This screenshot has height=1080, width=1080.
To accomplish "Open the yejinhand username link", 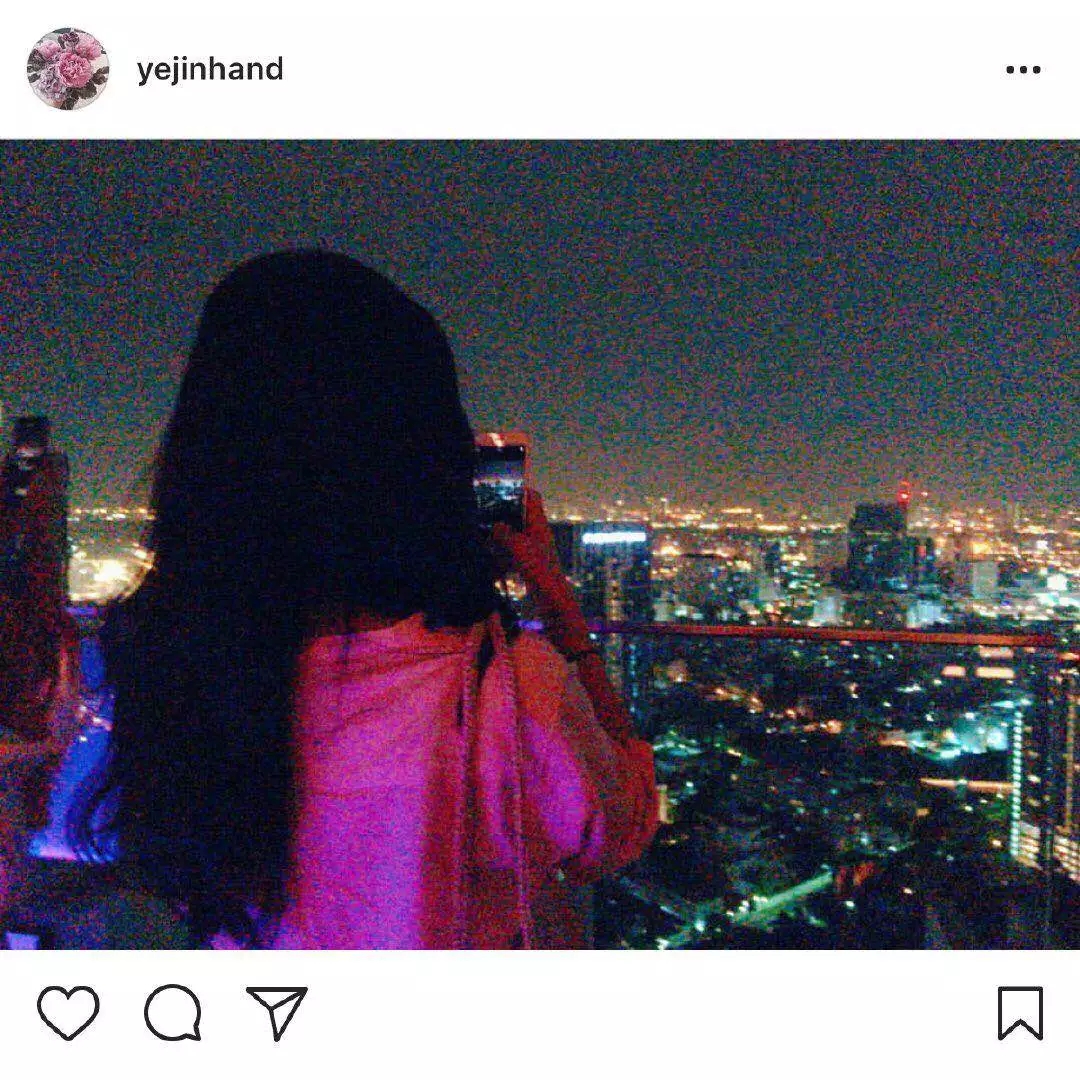I will 210,69.
